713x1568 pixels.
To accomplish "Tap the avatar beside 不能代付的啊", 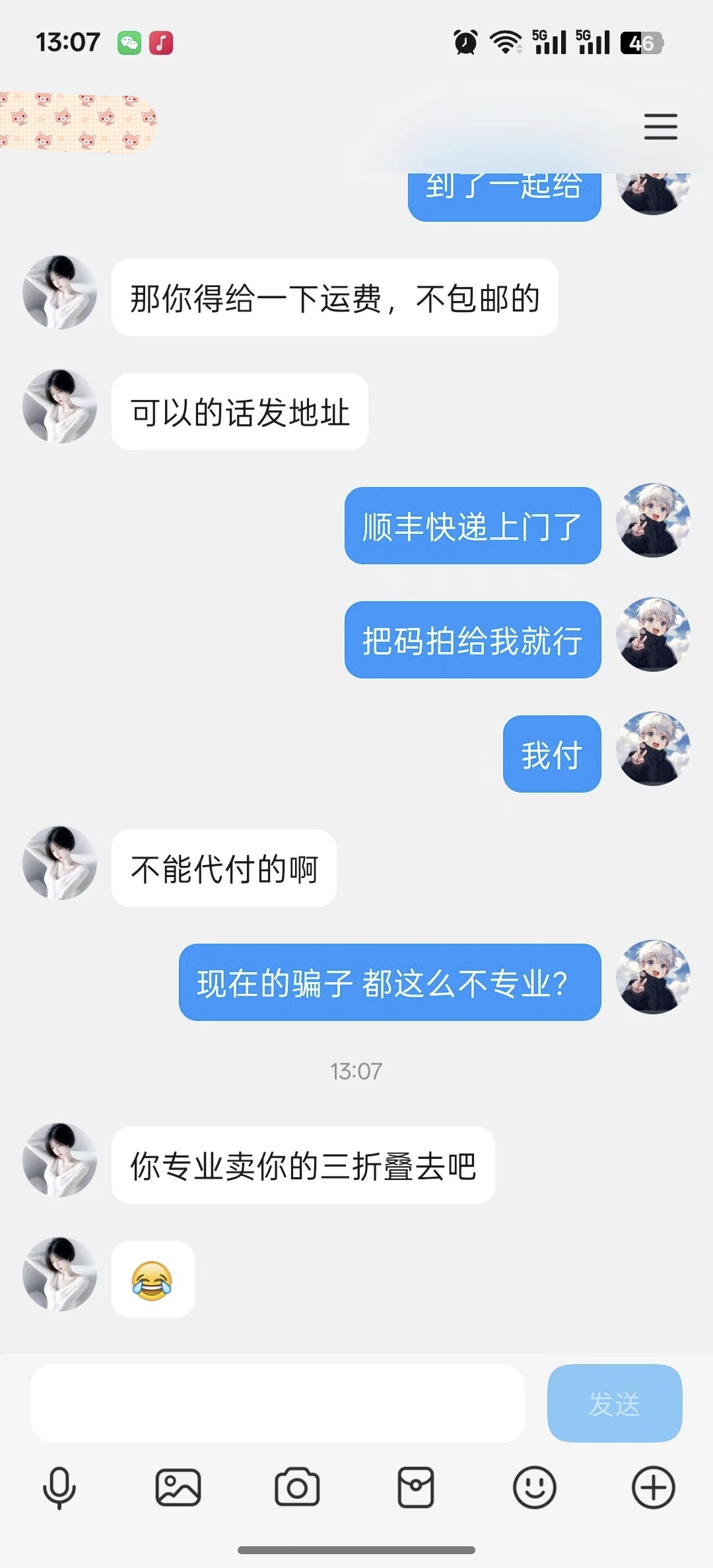I will tap(60, 863).
